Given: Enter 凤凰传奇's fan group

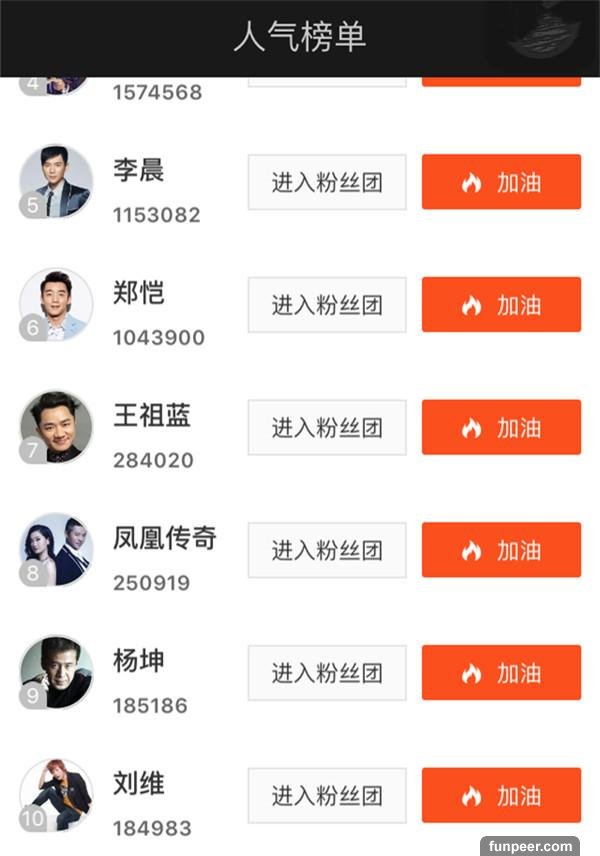Looking at the screenshot, I should [327, 550].
